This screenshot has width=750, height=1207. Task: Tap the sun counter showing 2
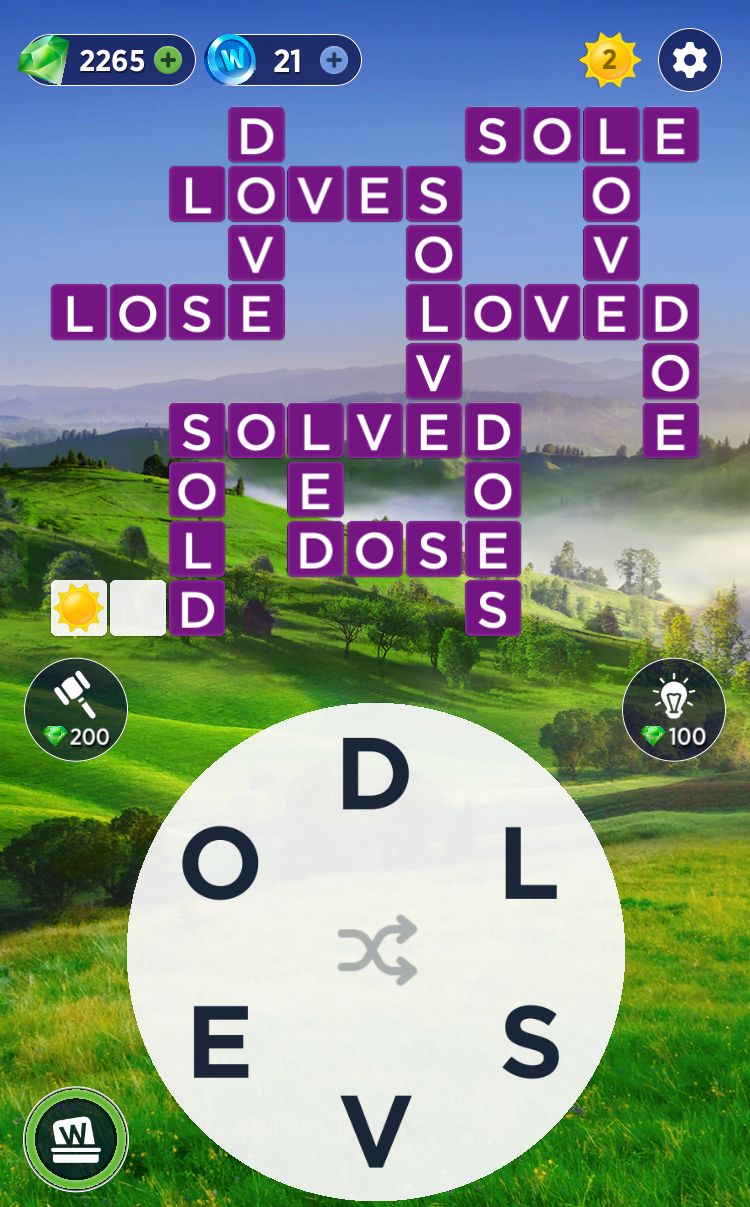click(x=609, y=61)
